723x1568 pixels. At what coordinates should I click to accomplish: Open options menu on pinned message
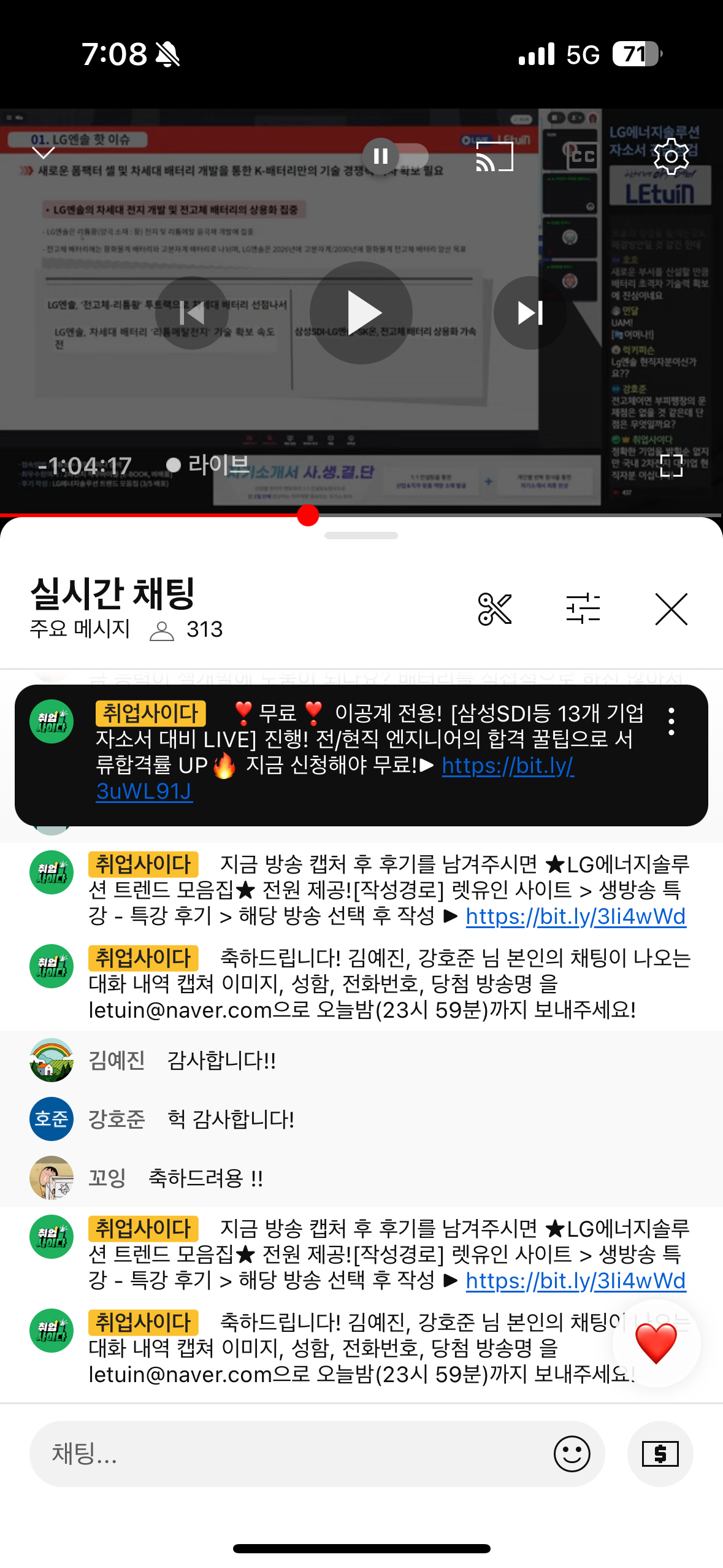click(671, 721)
